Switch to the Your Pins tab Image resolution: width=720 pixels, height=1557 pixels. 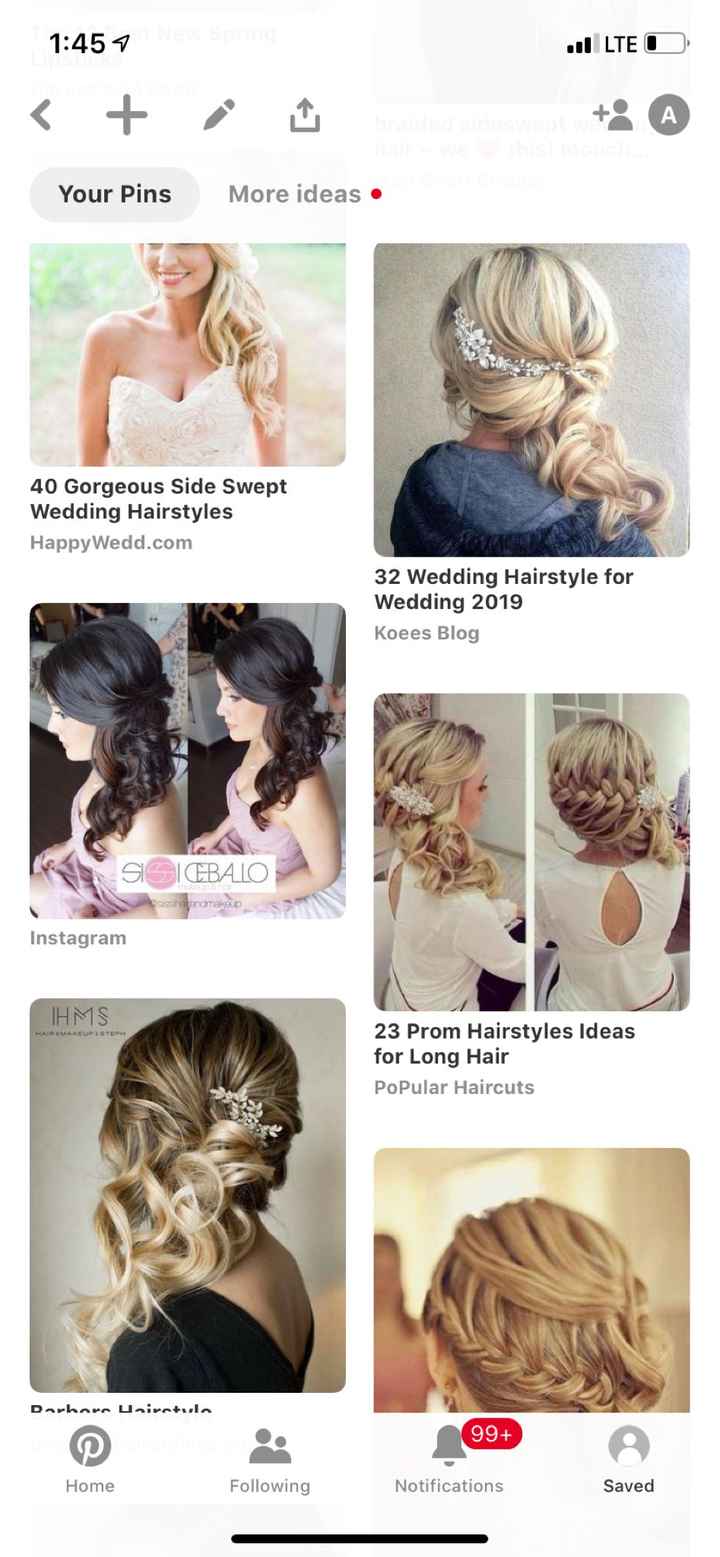pos(113,193)
